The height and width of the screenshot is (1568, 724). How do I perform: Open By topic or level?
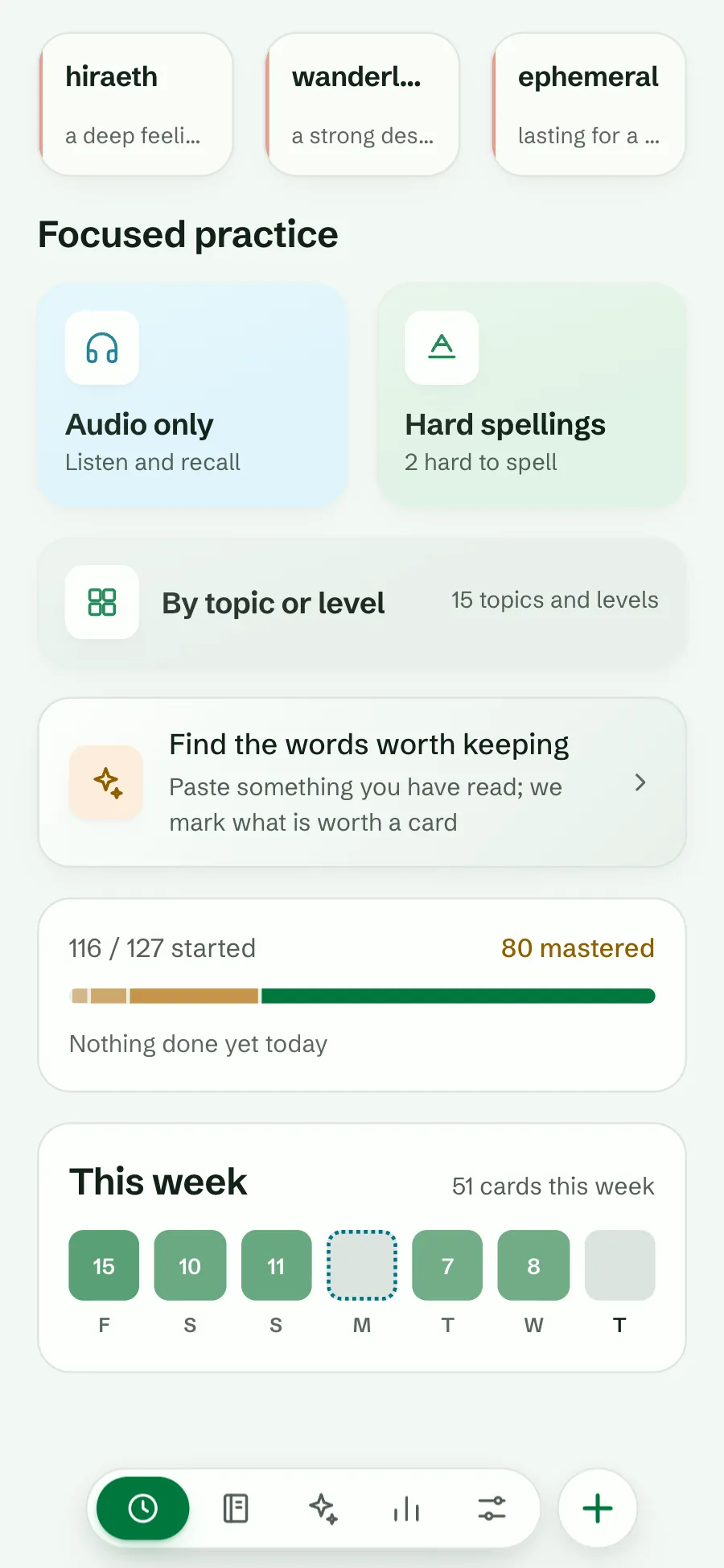click(x=362, y=602)
